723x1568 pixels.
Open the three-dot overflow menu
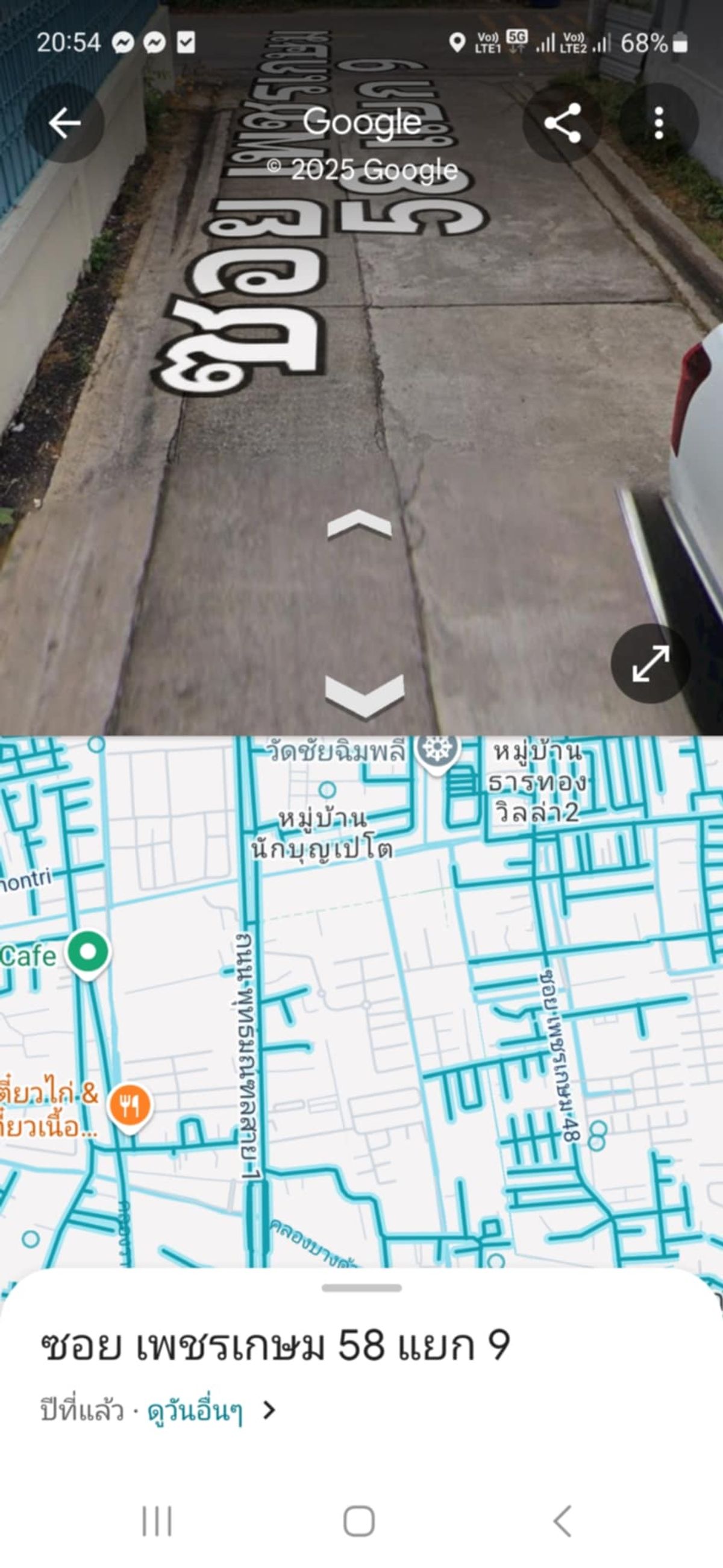(x=659, y=122)
